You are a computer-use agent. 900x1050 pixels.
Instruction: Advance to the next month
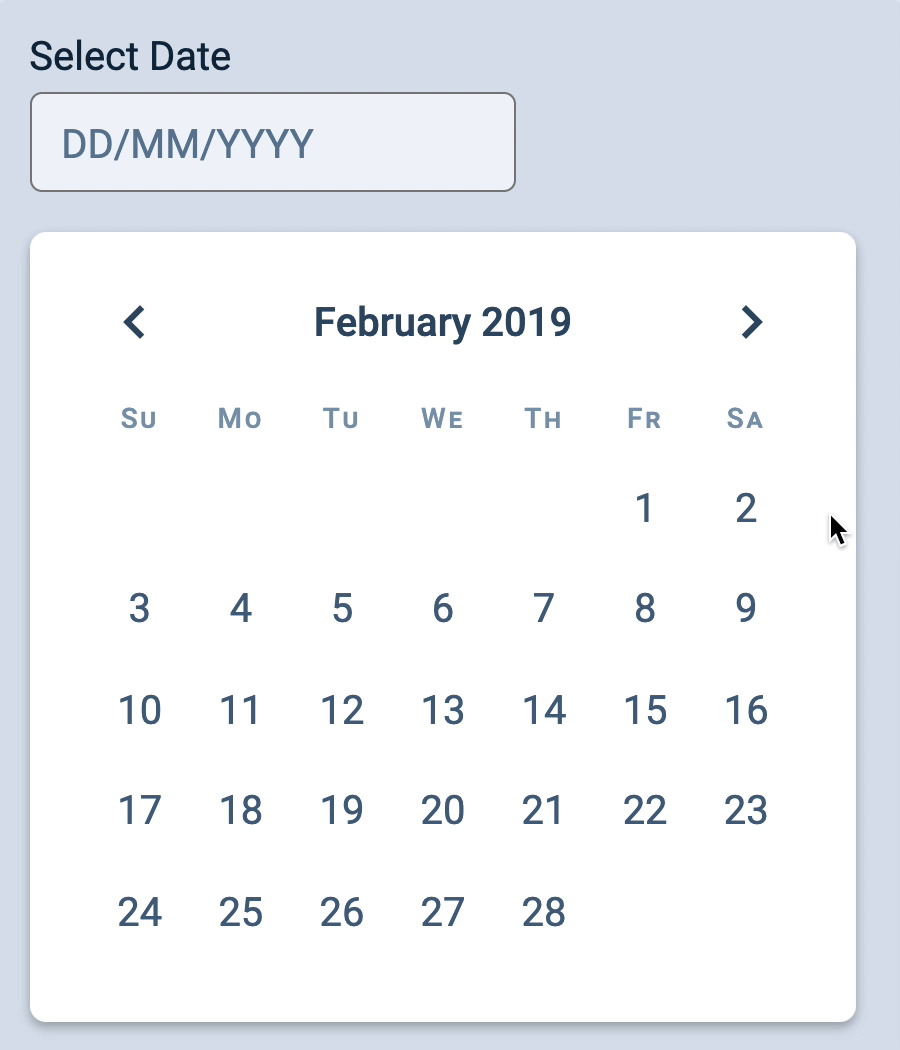(x=751, y=322)
